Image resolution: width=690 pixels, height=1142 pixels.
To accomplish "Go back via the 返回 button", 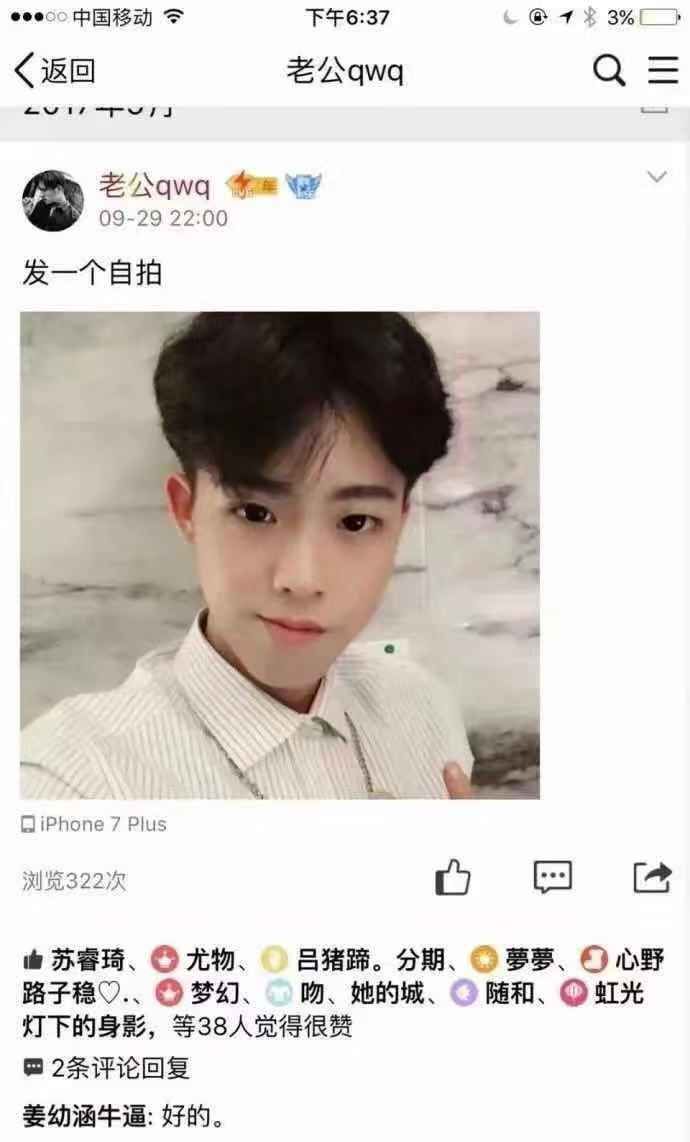I will point(55,71).
